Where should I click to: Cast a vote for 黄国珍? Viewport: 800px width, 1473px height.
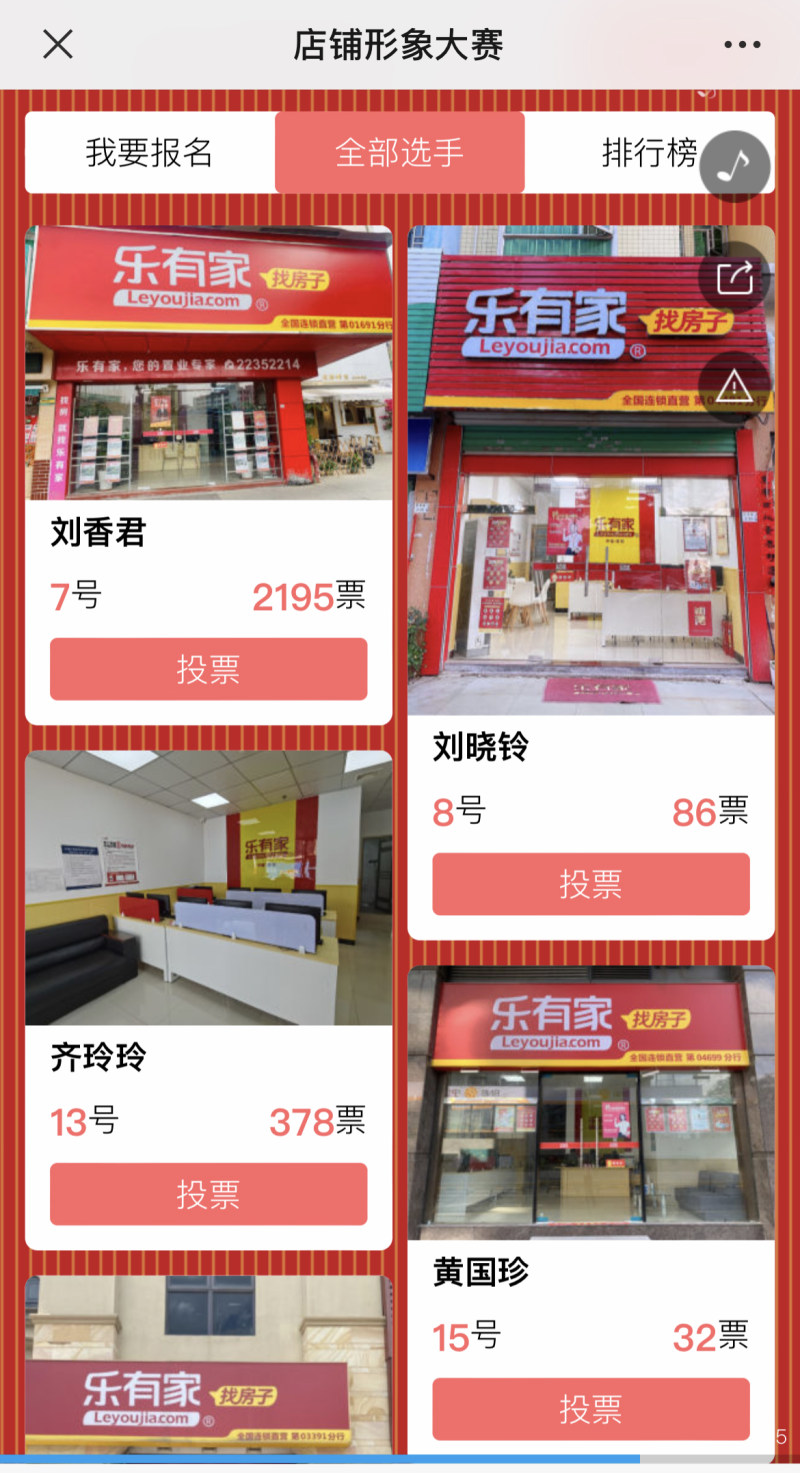[591, 1409]
